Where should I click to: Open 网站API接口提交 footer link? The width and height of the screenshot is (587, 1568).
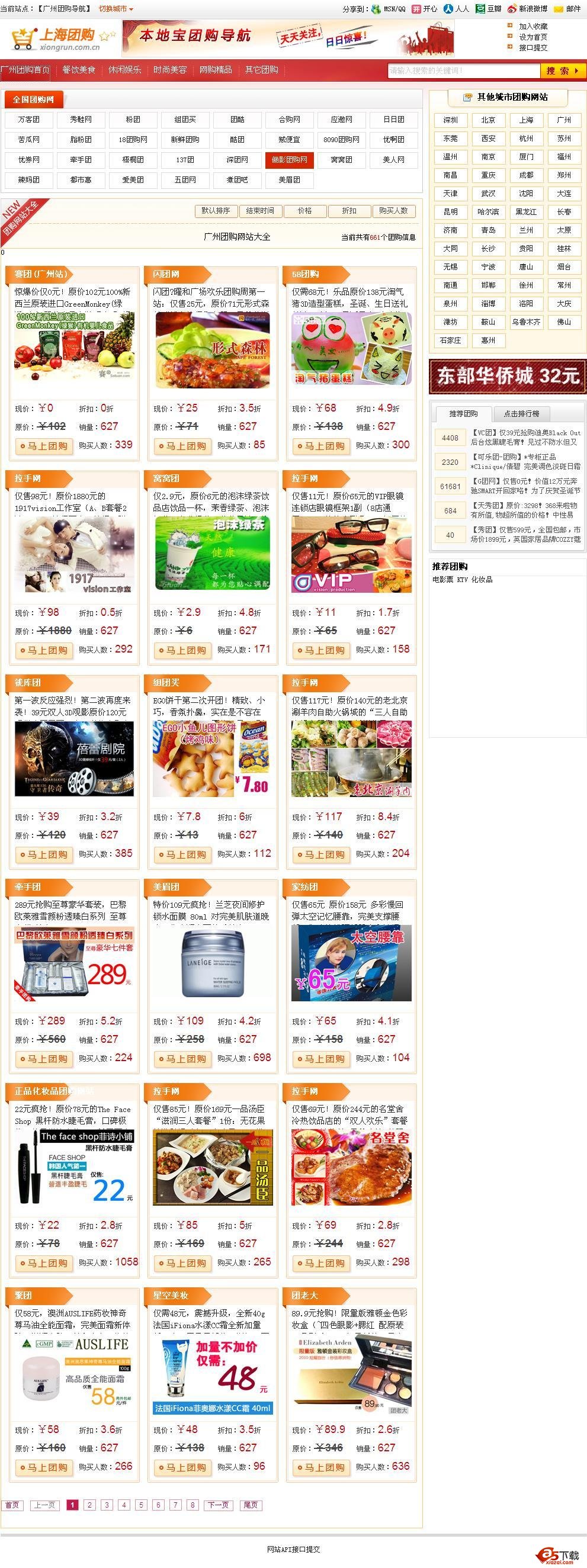click(293, 1549)
